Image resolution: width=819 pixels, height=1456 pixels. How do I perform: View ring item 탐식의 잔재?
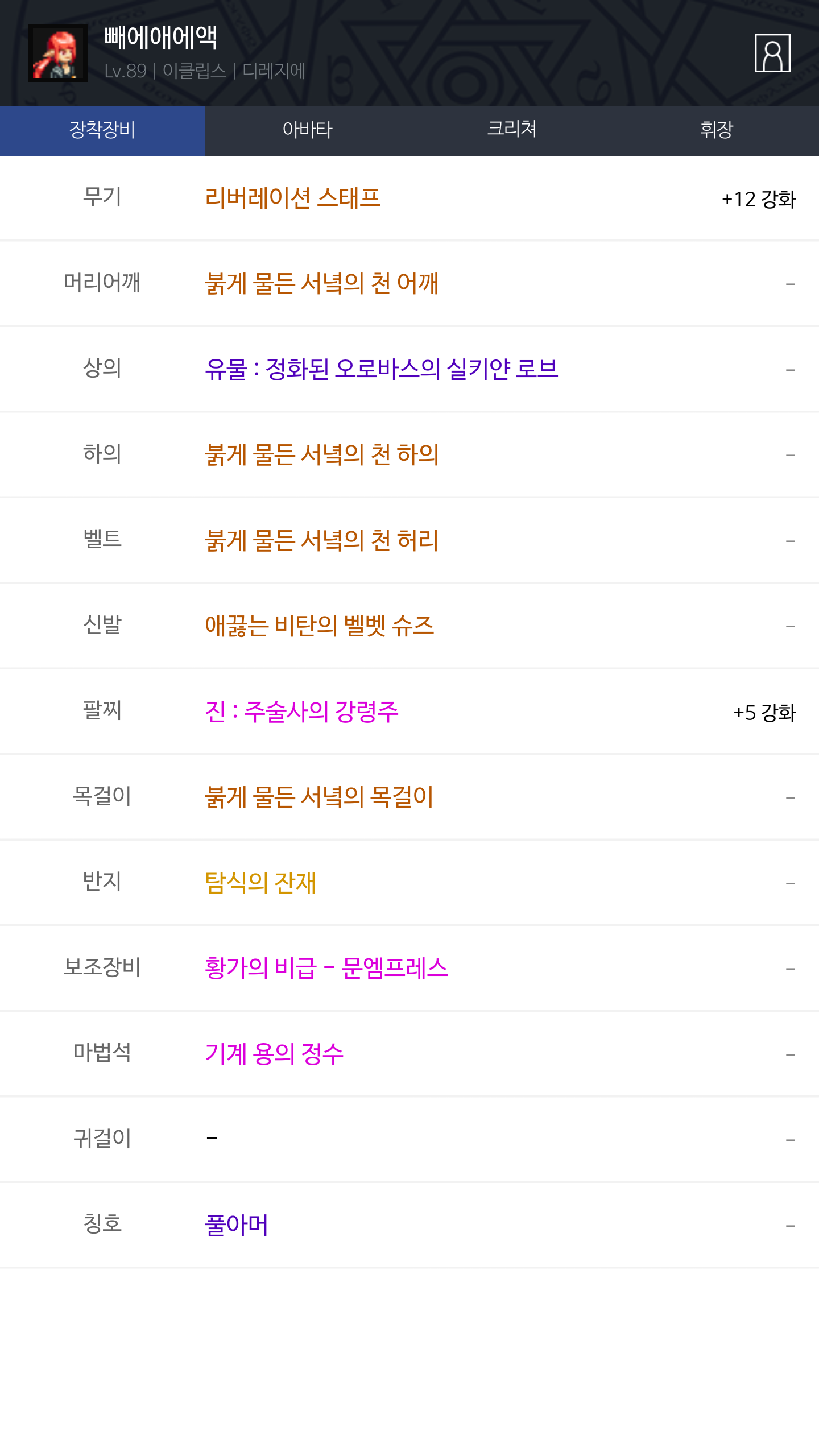click(260, 883)
